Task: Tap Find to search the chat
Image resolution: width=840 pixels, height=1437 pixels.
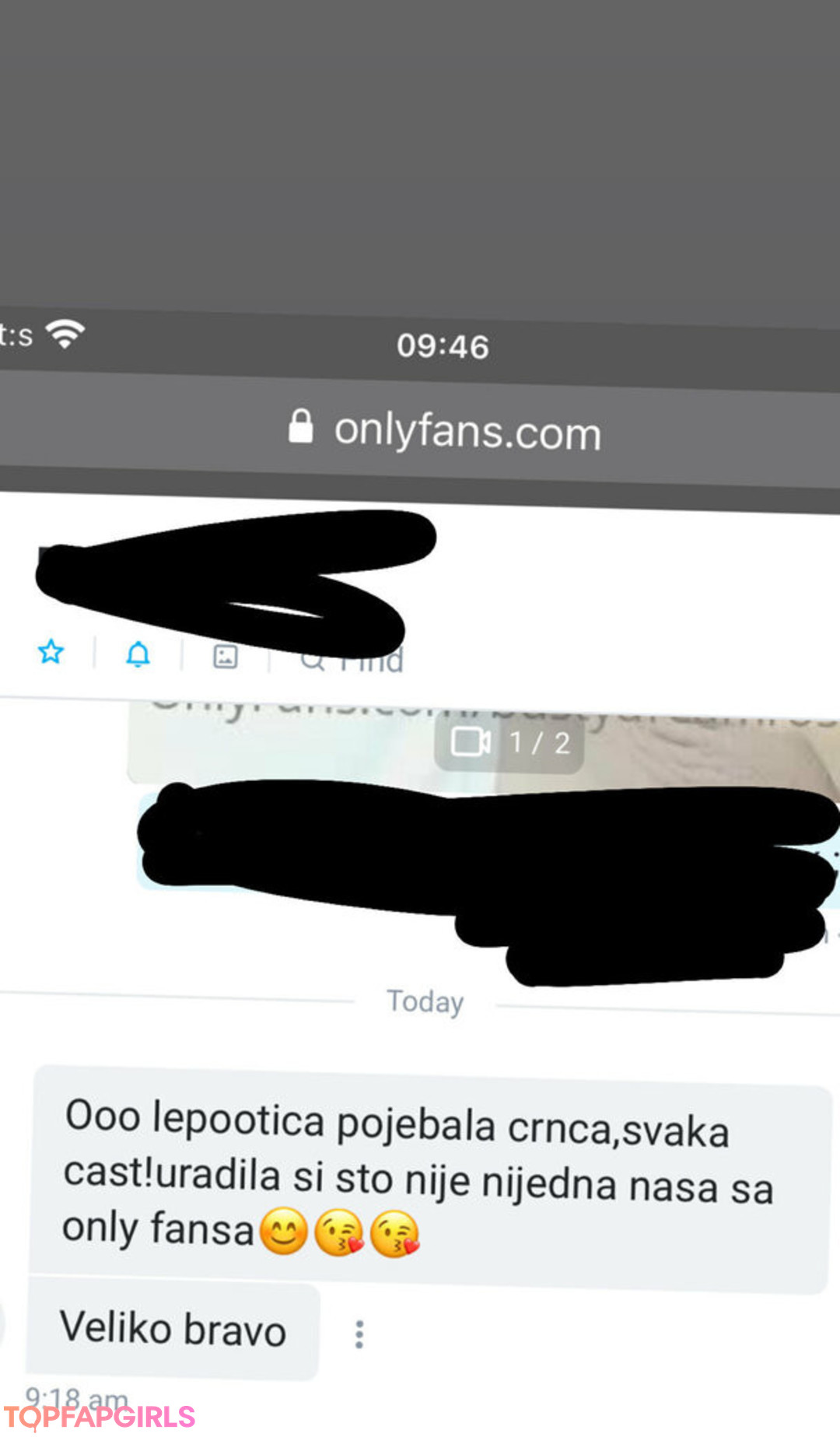Action: pyautogui.click(x=352, y=660)
